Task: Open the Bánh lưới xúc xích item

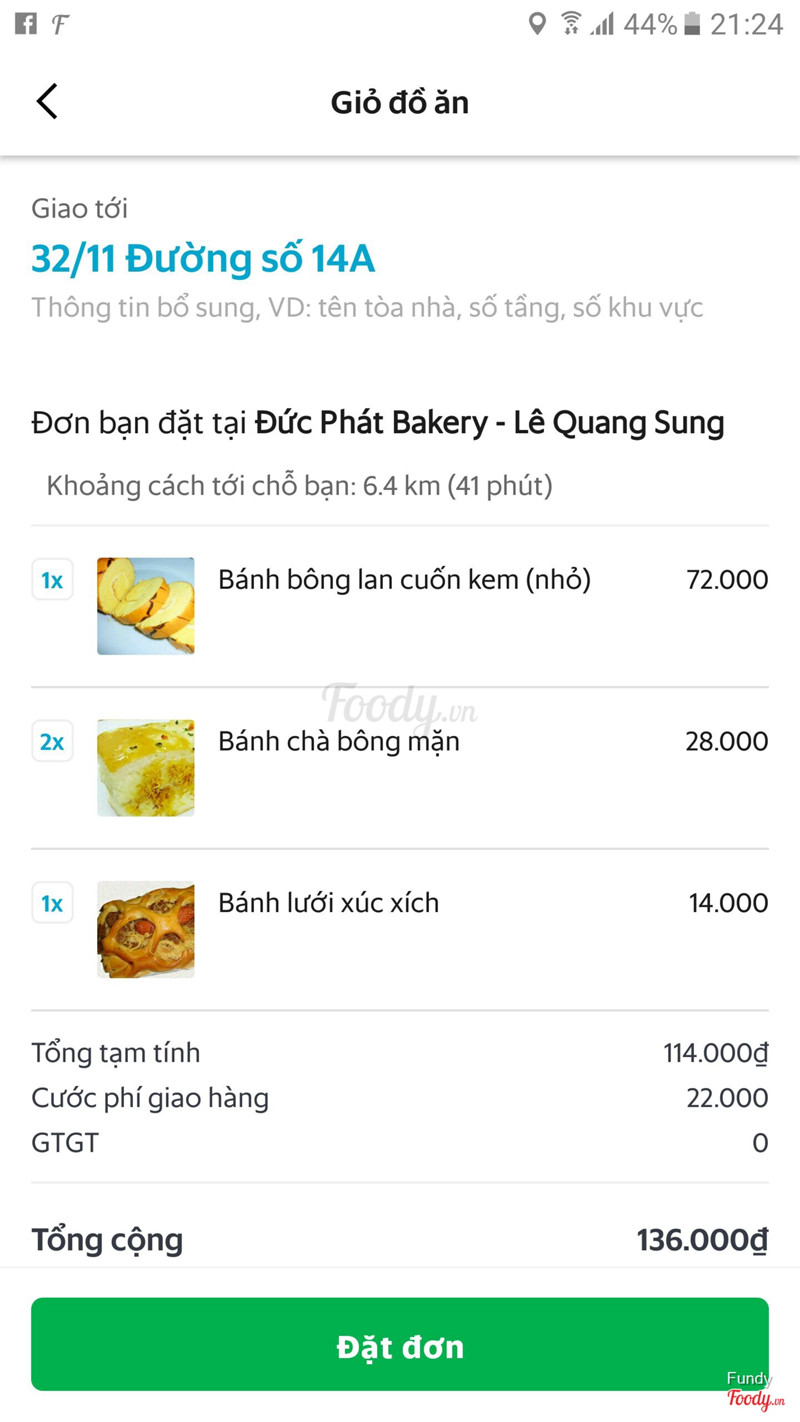Action: [328, 903]
